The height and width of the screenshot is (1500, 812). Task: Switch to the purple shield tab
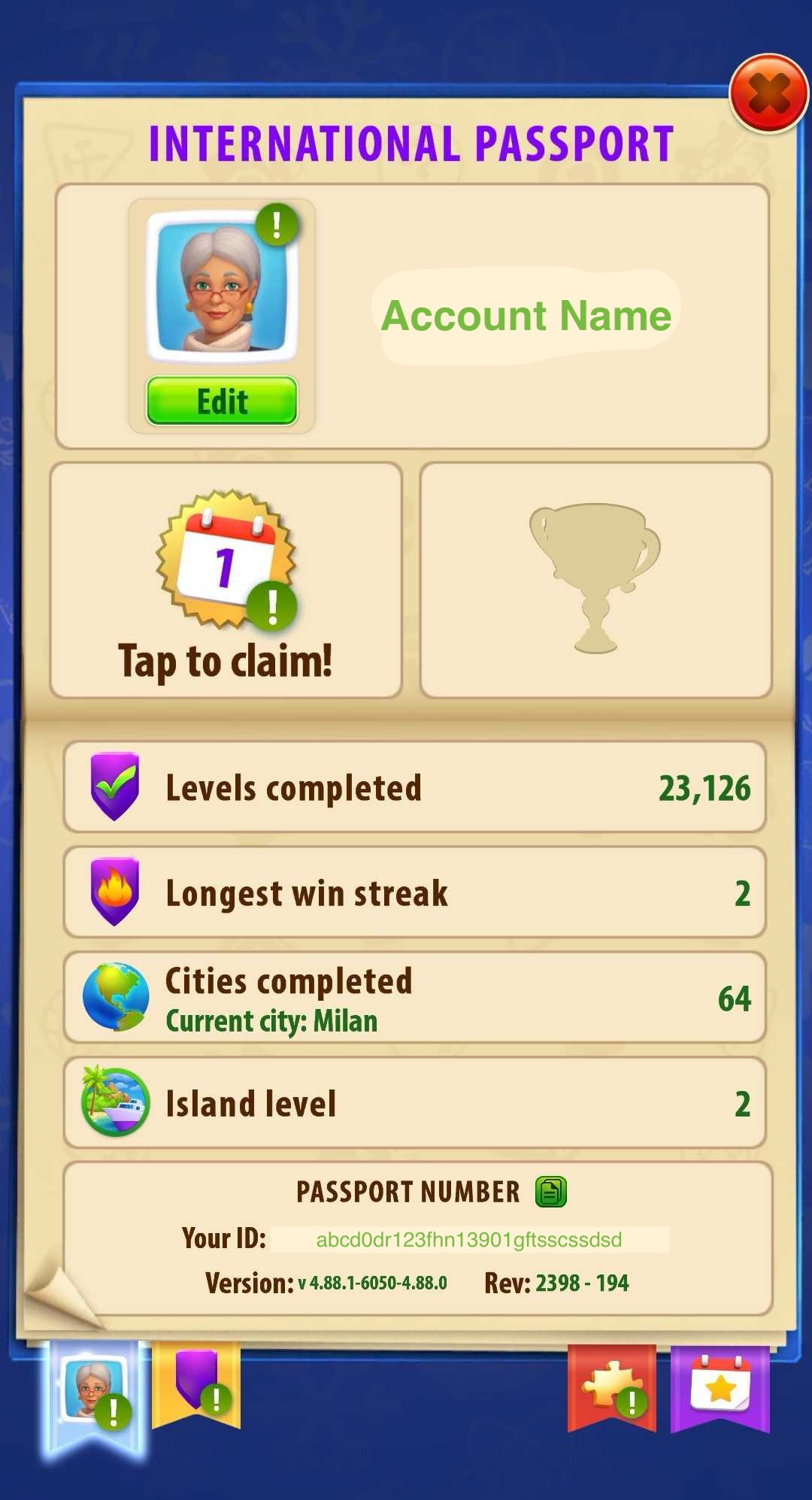197,1382
